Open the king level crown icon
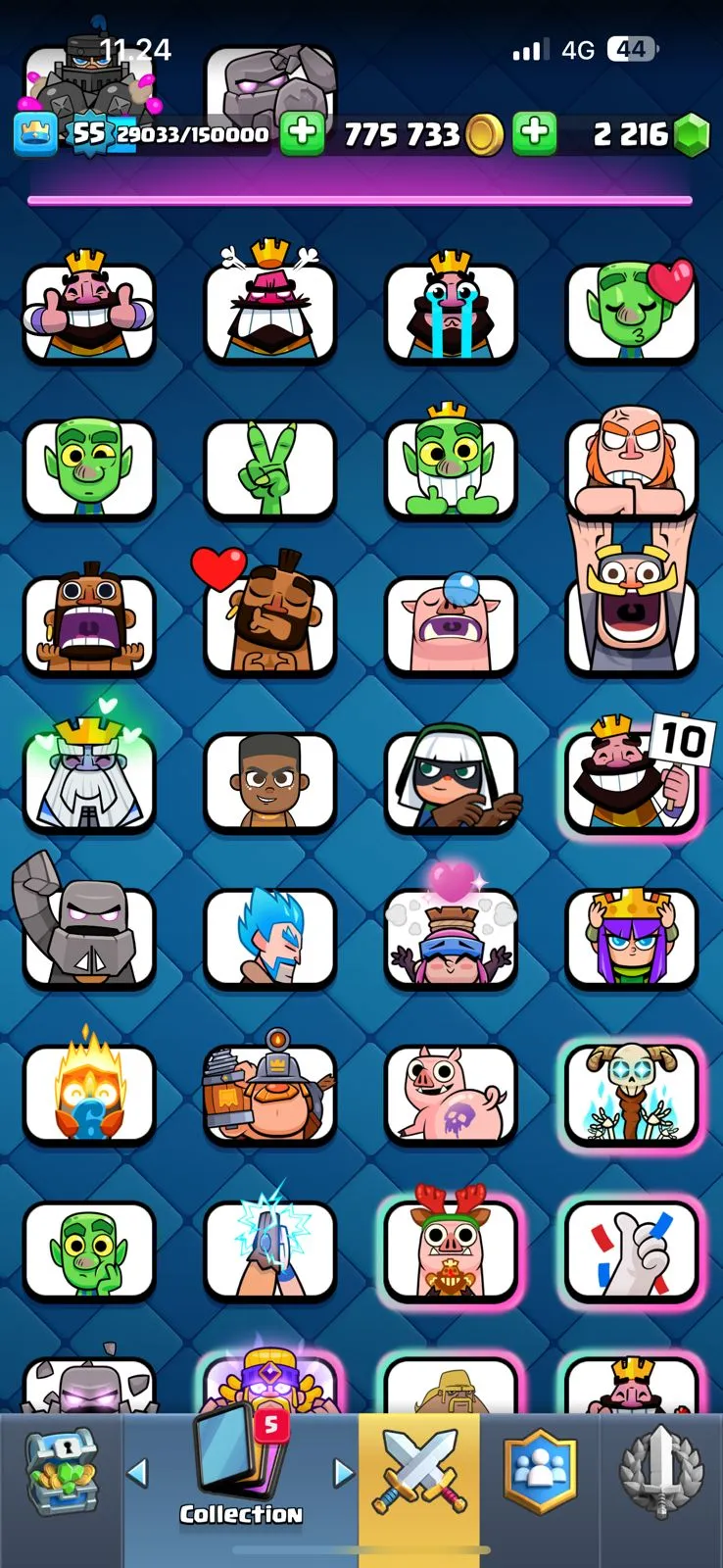The height and width of the screenshot is (1568, 723). click(35, 134)
